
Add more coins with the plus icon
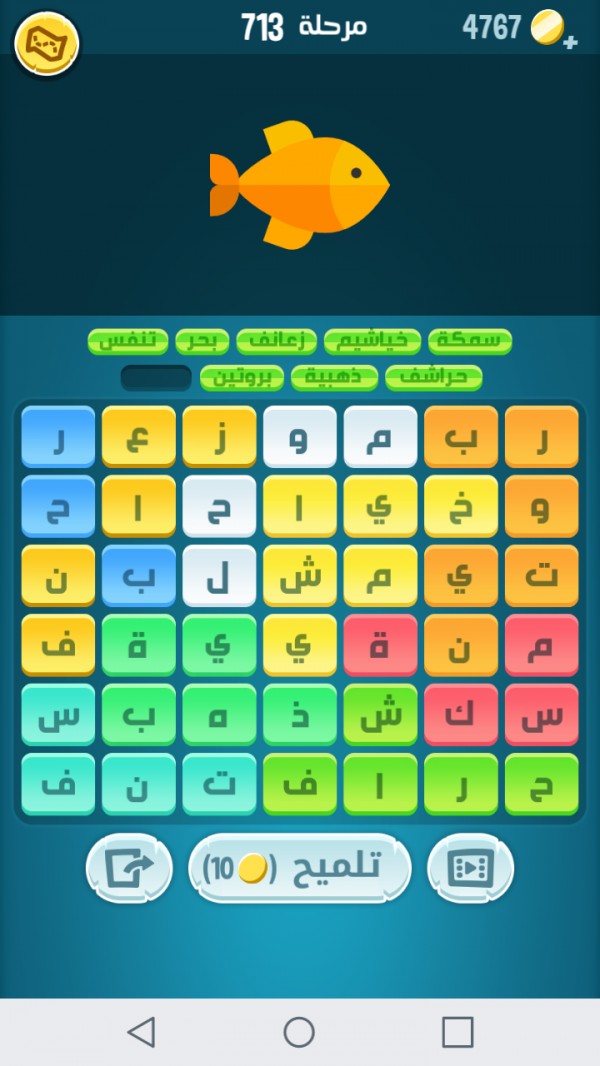tap(571, 42)
